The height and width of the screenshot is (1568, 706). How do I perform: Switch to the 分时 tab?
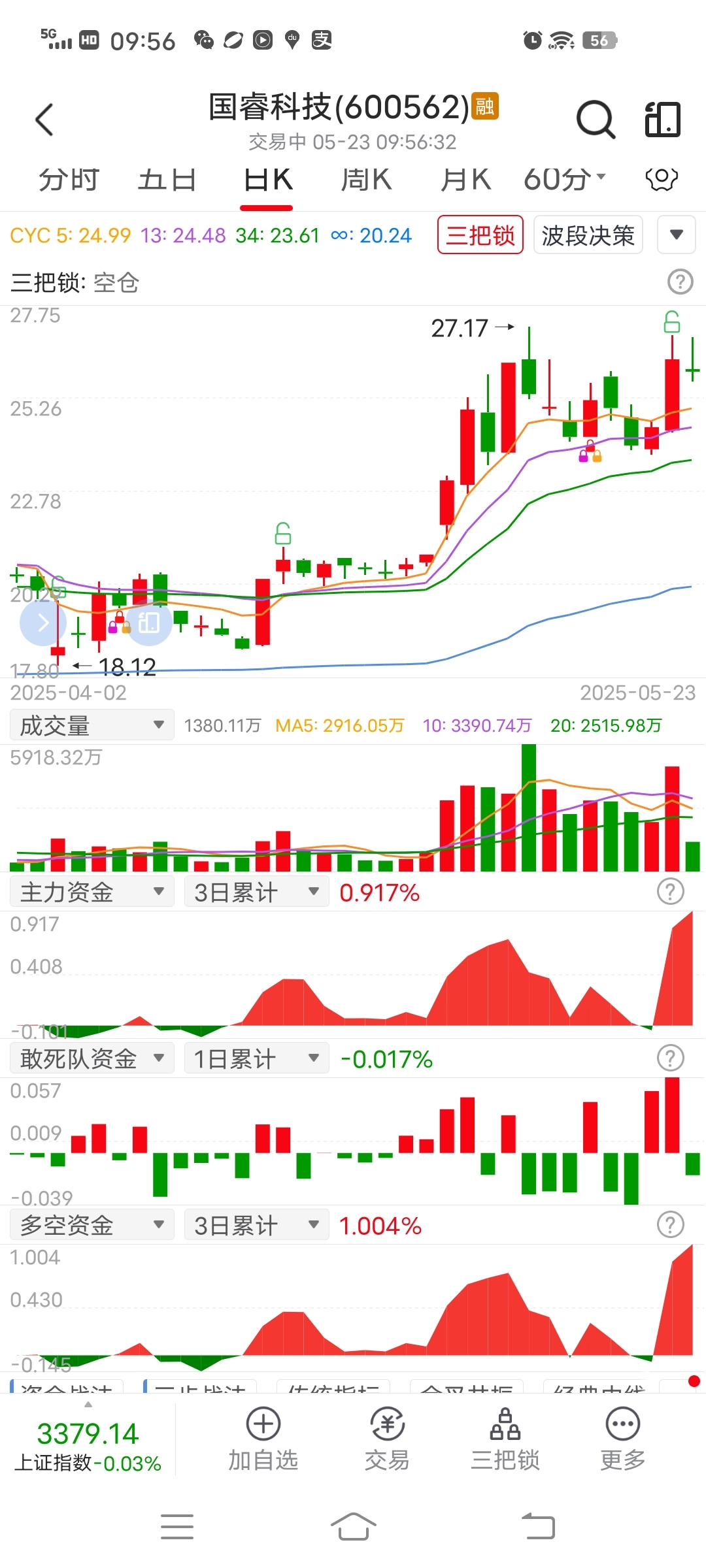coord(69,180)
